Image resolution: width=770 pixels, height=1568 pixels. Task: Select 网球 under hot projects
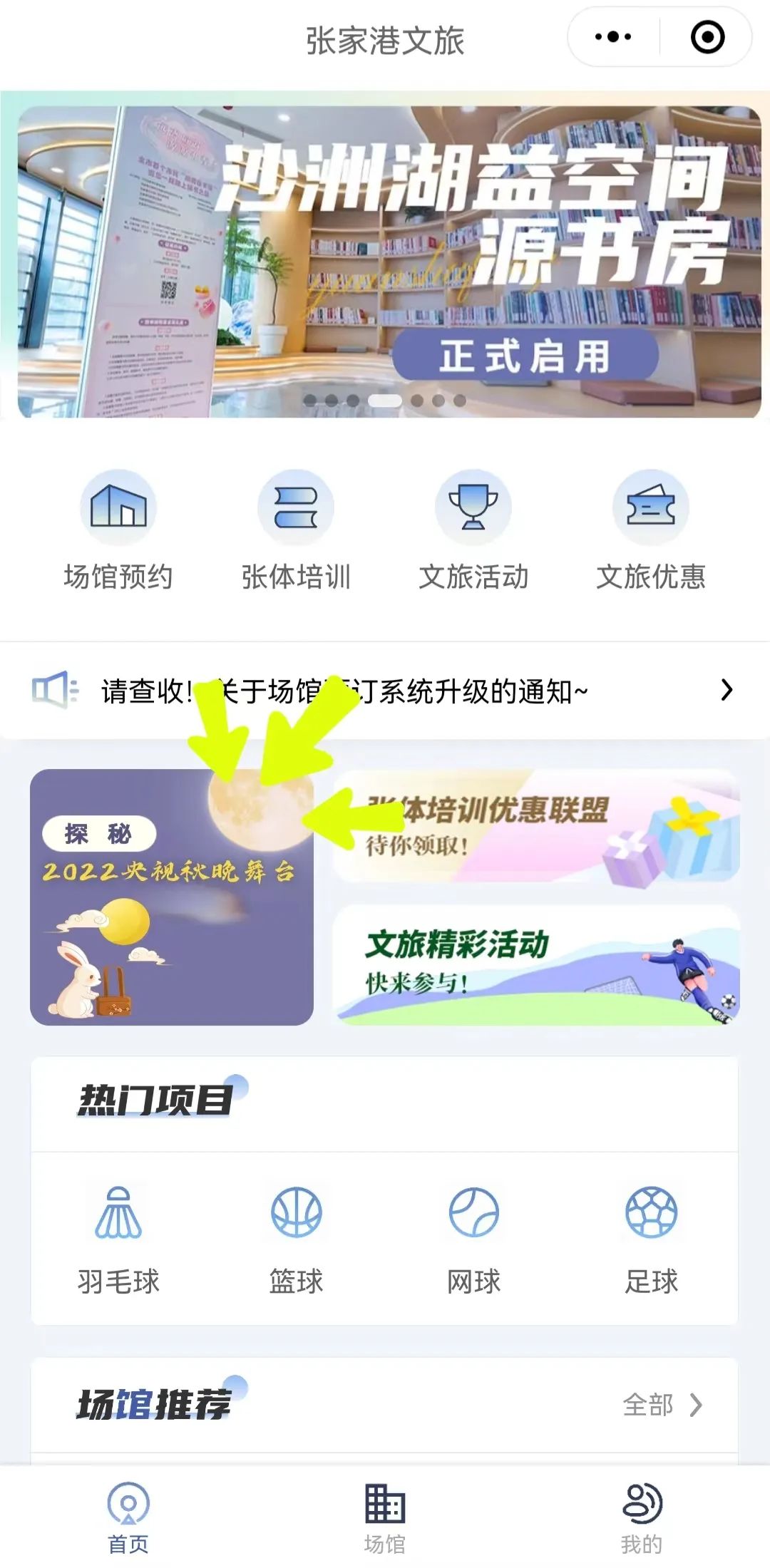[x=473, y=1239]
